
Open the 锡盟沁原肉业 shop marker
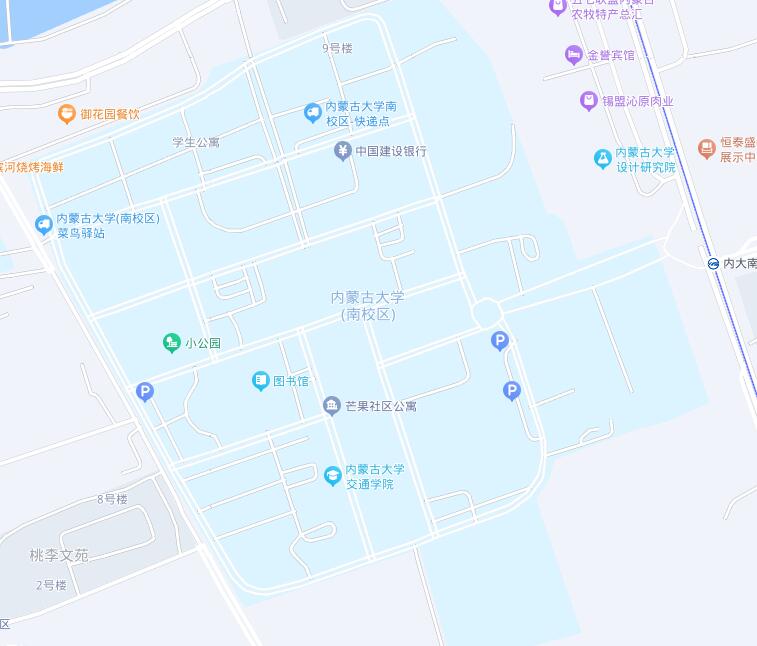pos(588,101)
